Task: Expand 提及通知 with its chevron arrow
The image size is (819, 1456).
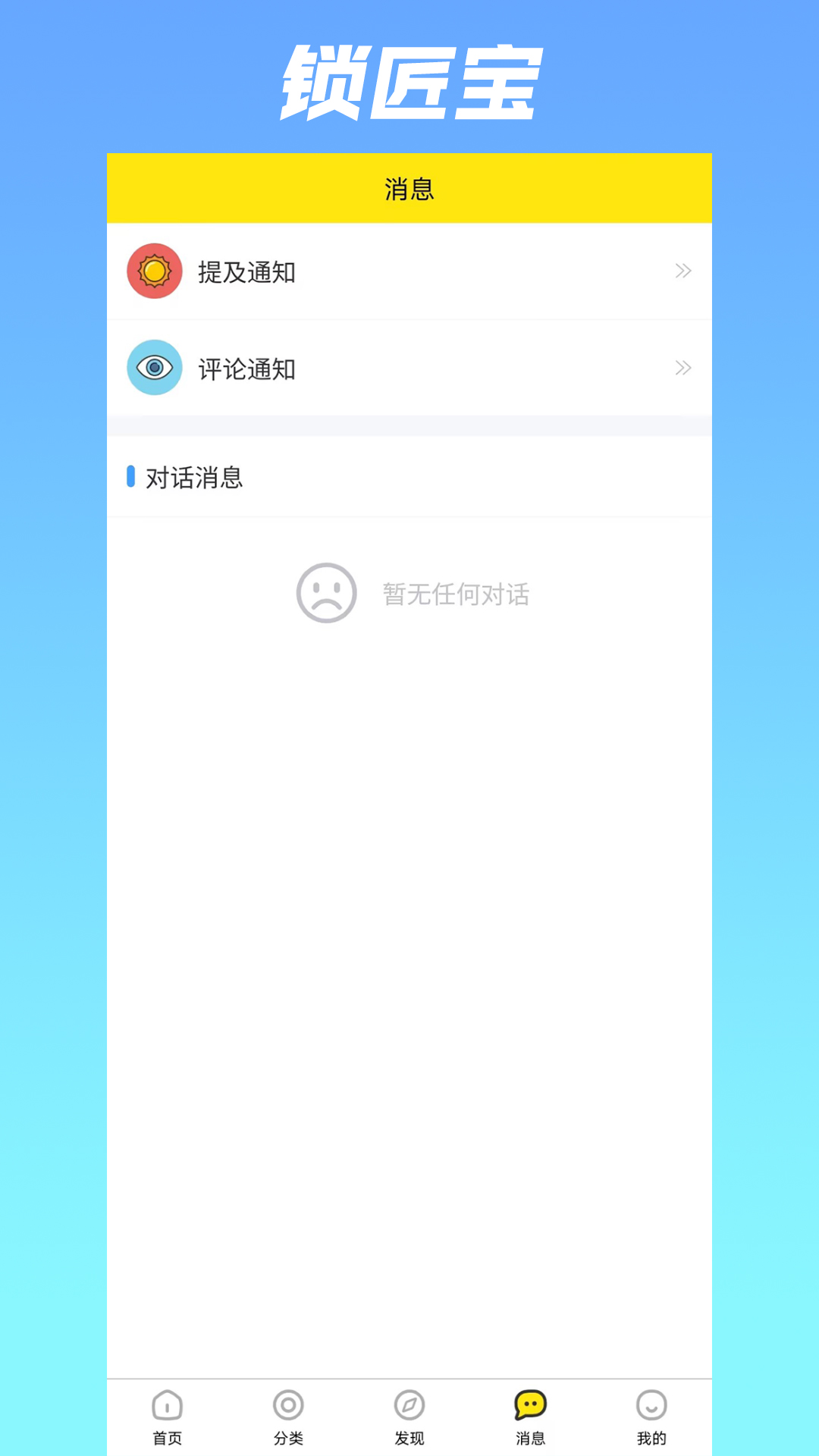Action: tap(683, 271)
